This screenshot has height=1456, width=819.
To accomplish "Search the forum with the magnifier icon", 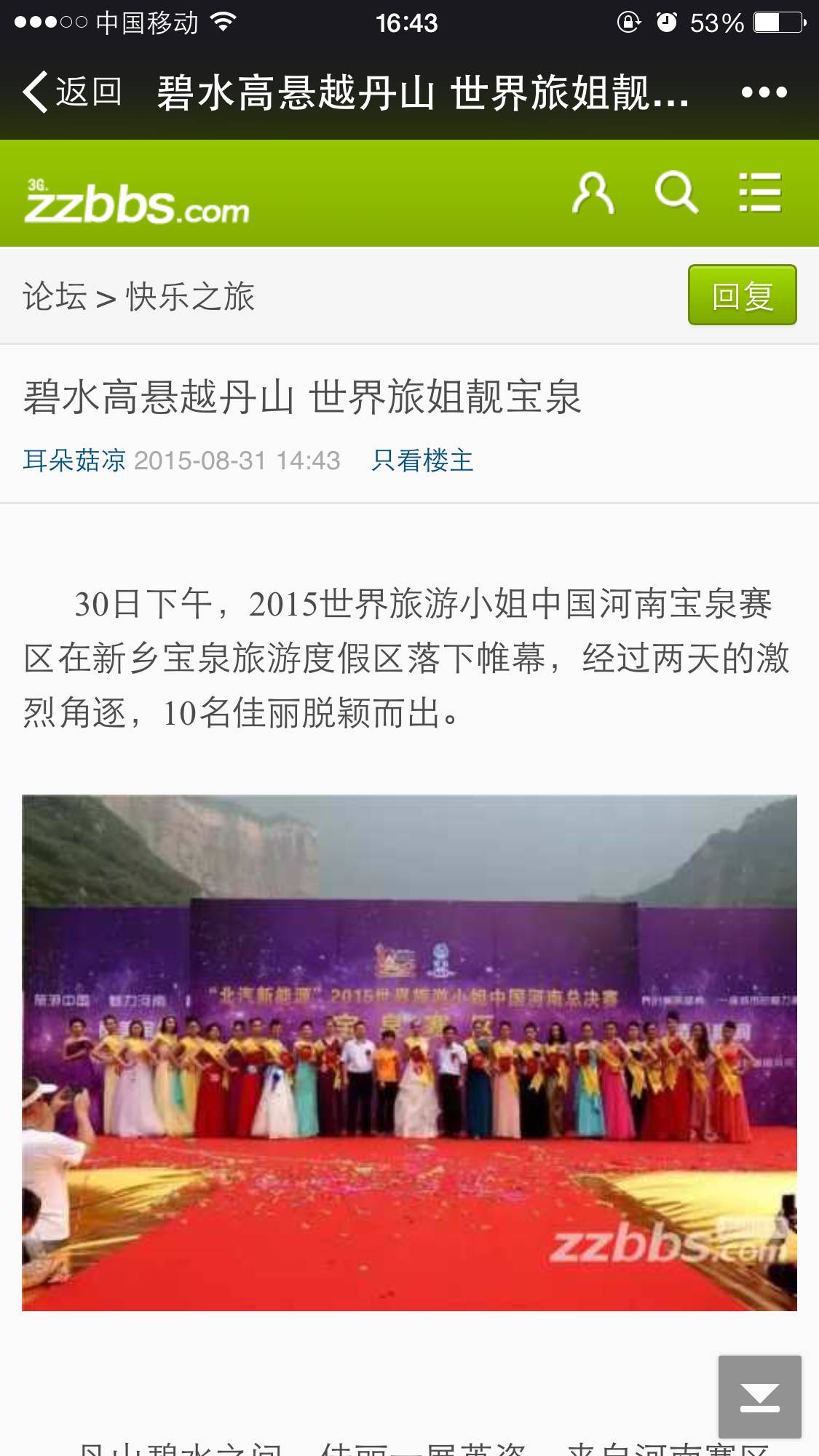I will [x=676, y=193].
